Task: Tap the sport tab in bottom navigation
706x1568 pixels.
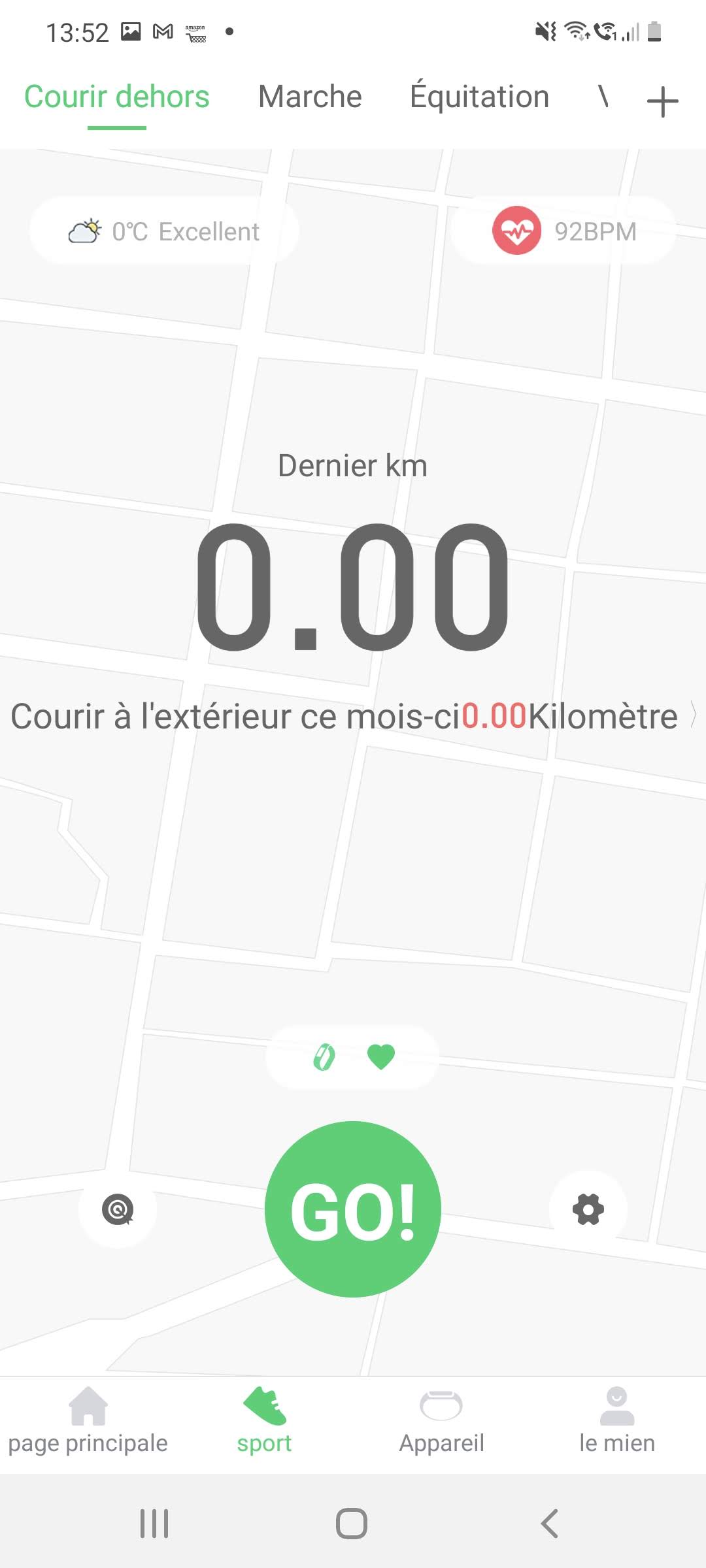Action: point(264,1426)
